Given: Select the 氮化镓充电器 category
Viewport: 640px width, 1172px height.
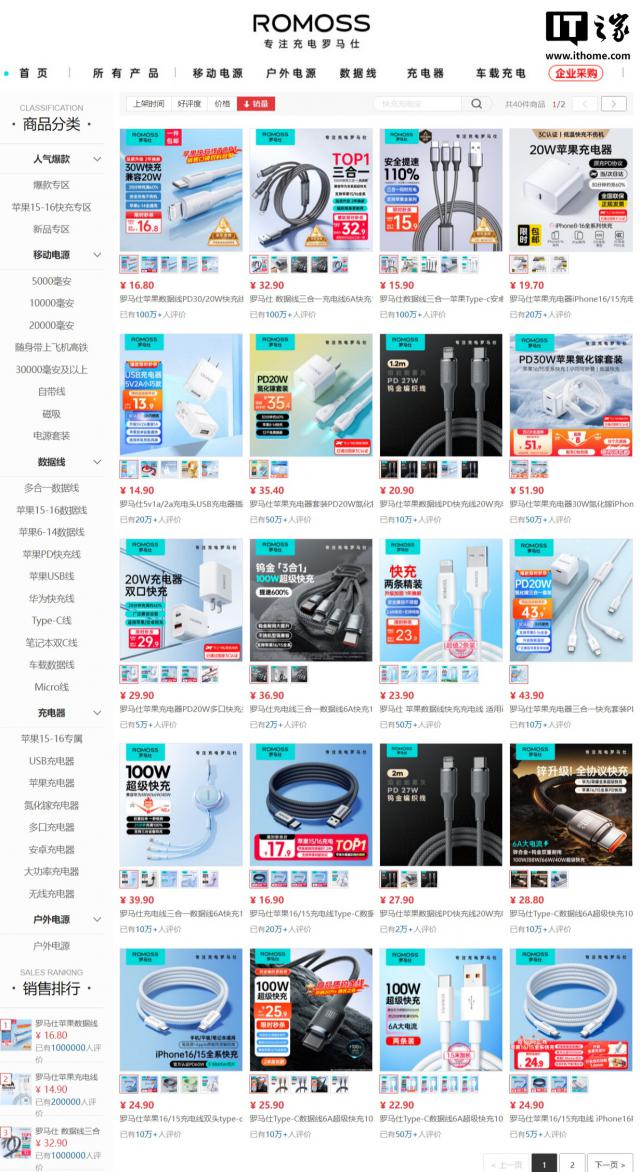Looking at the screenshot, I should pos(51,805).
